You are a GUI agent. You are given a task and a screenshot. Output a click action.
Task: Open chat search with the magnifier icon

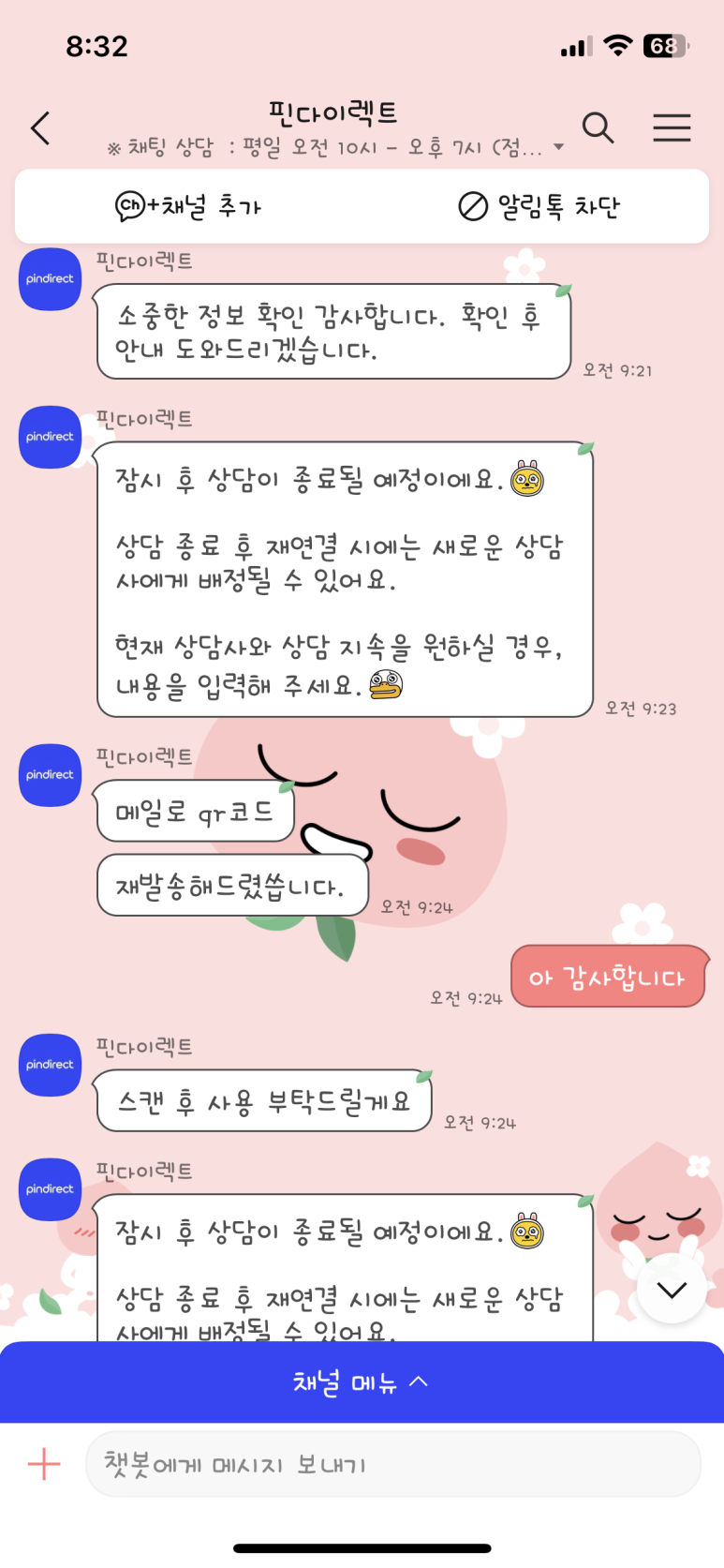(598, 127)
